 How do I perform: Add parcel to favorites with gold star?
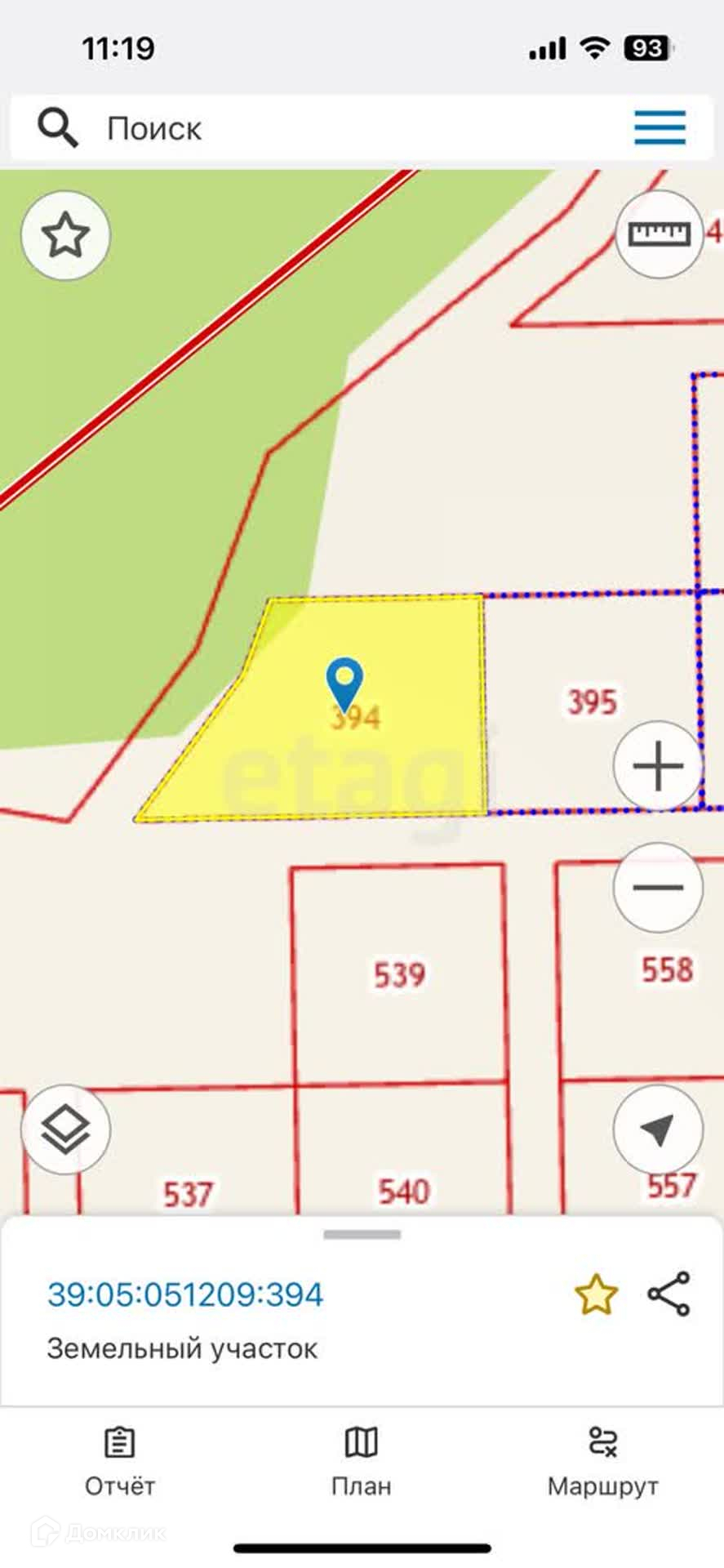(596, 1295)
